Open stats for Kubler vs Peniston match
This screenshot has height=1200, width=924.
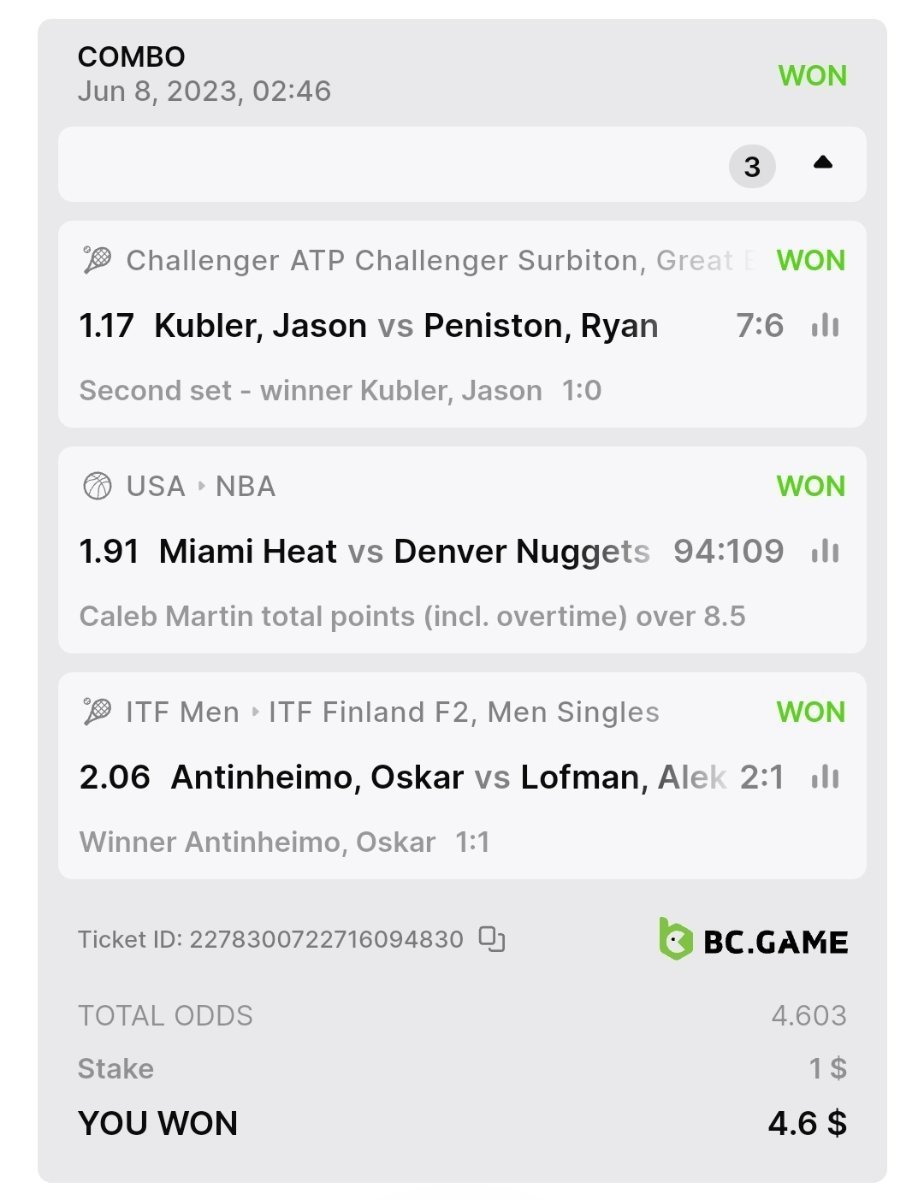825,325
